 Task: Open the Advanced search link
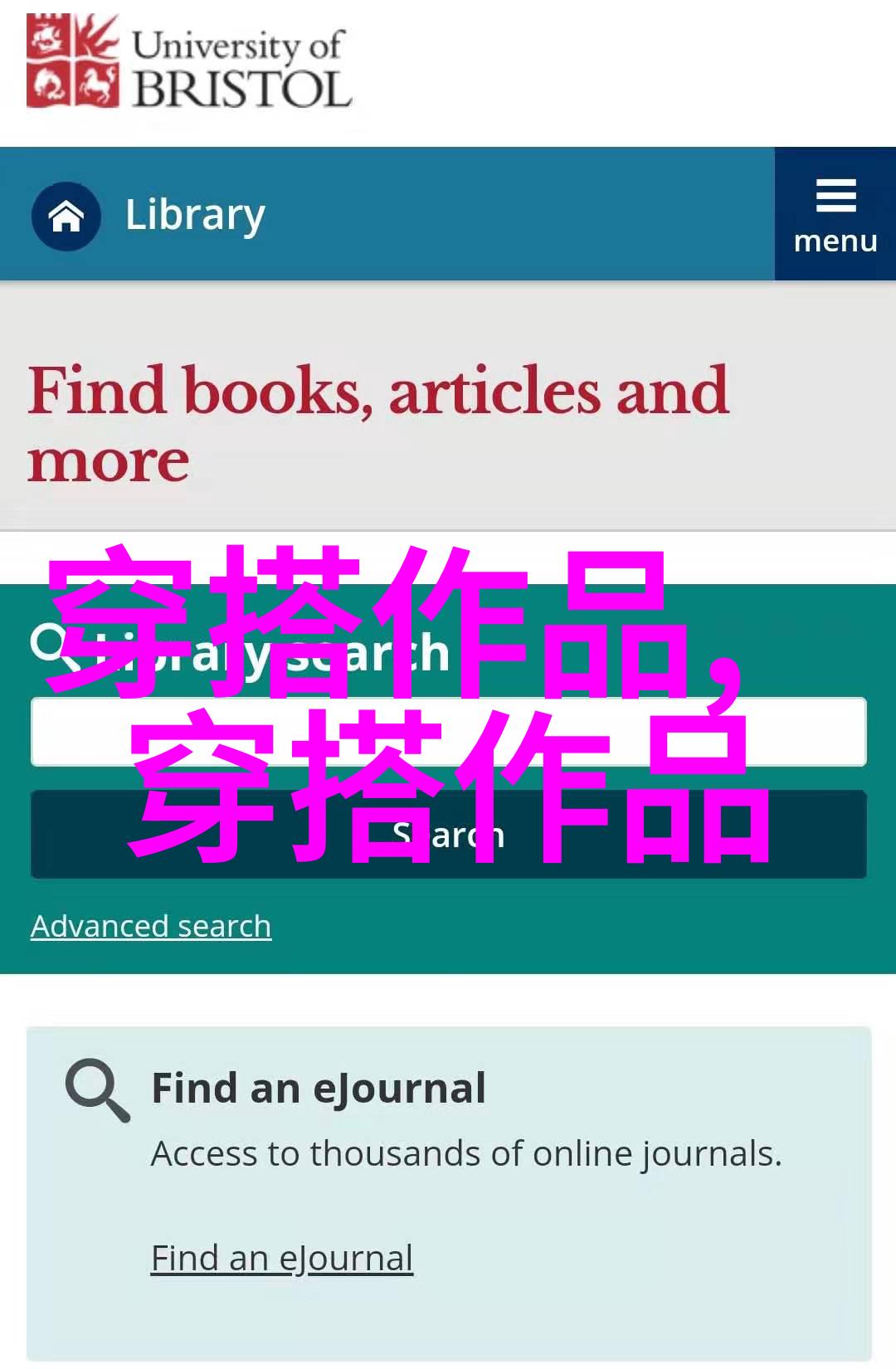(x=151, y=926)
